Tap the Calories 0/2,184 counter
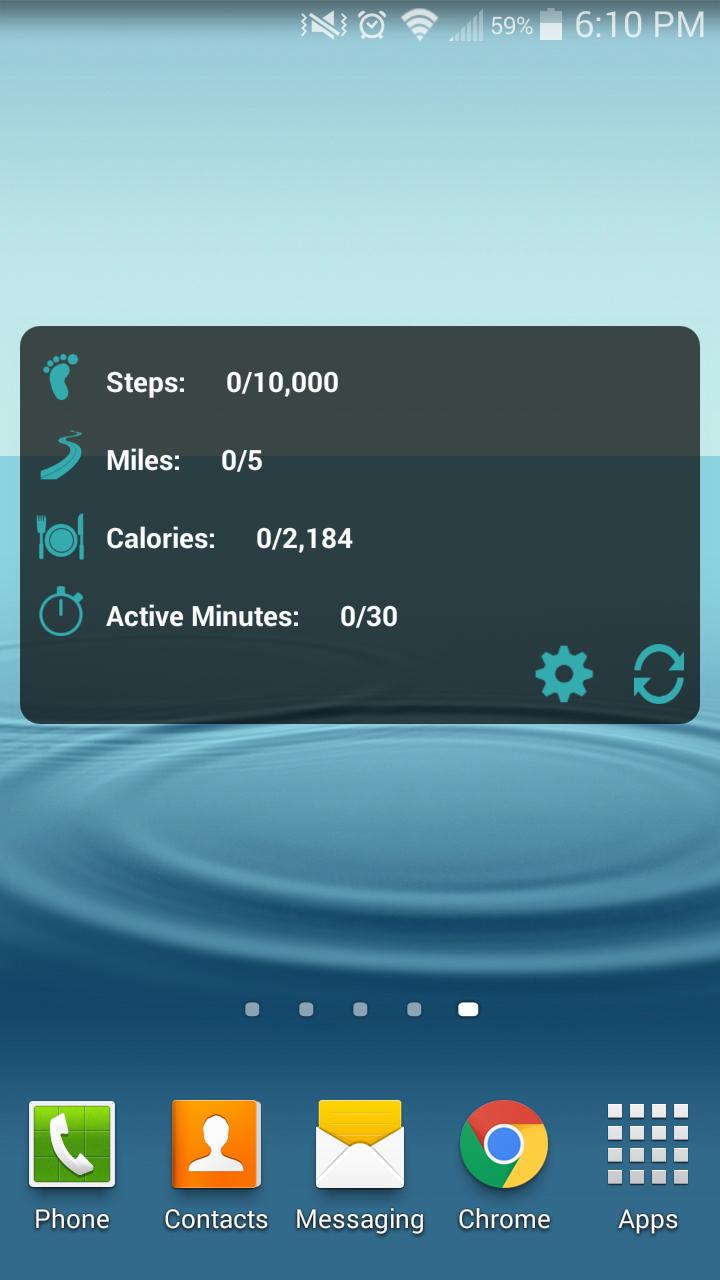720x1280 pixels. point(304,538)
